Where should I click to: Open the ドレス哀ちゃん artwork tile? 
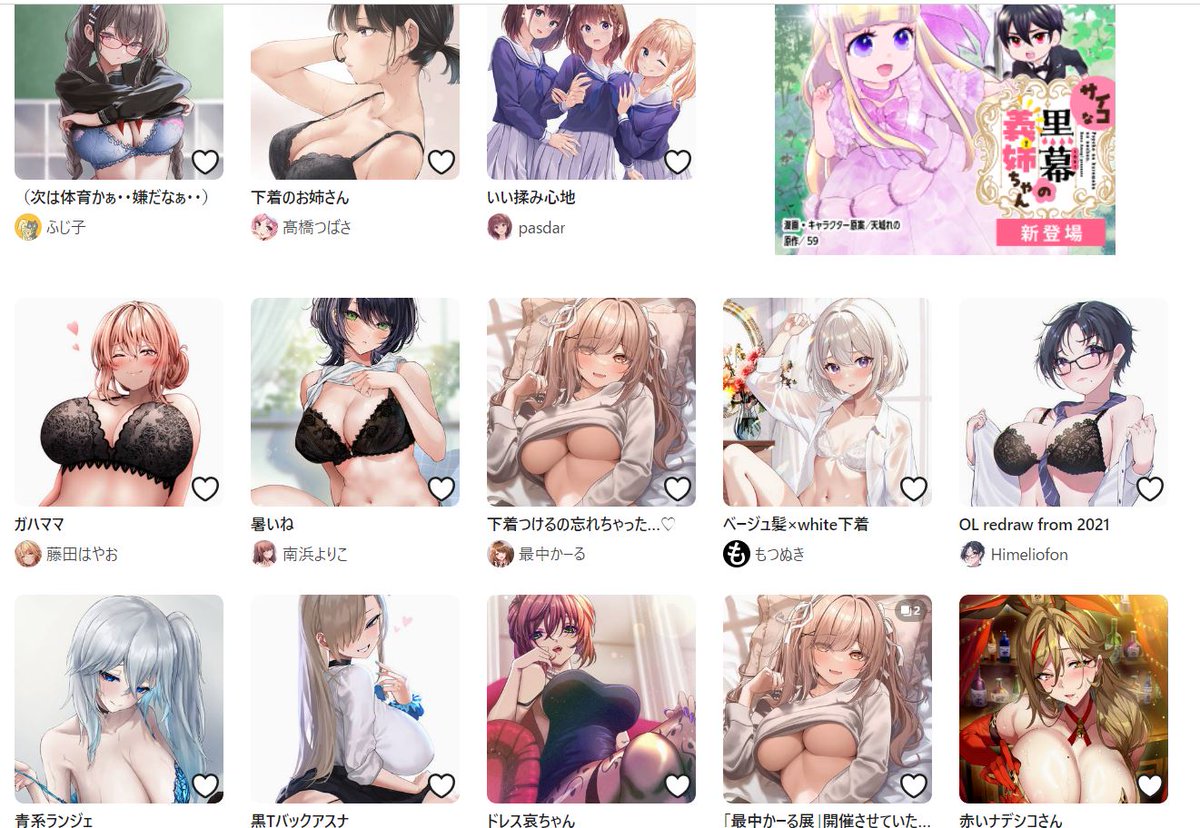coord(591,699)
